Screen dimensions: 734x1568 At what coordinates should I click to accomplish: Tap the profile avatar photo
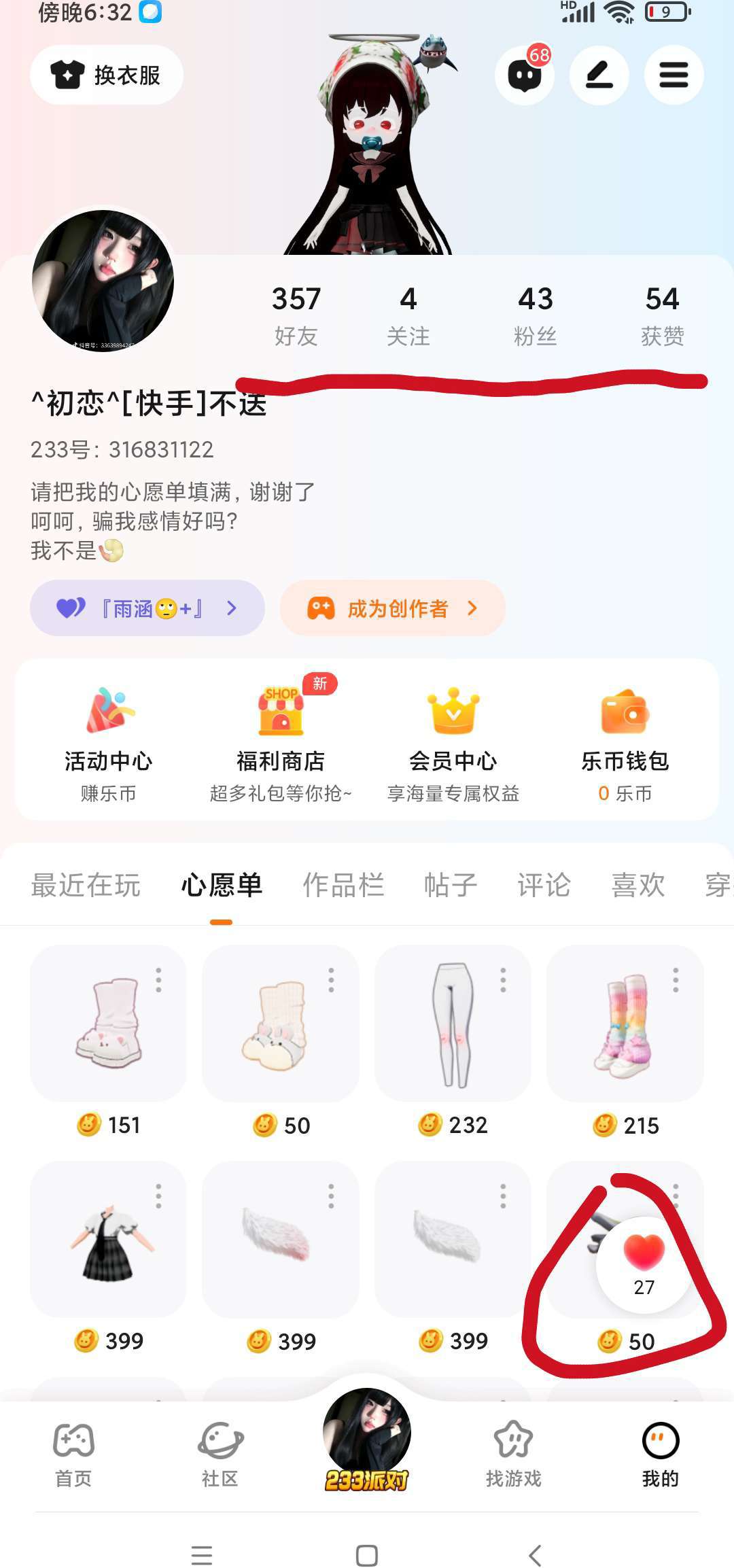103,281
